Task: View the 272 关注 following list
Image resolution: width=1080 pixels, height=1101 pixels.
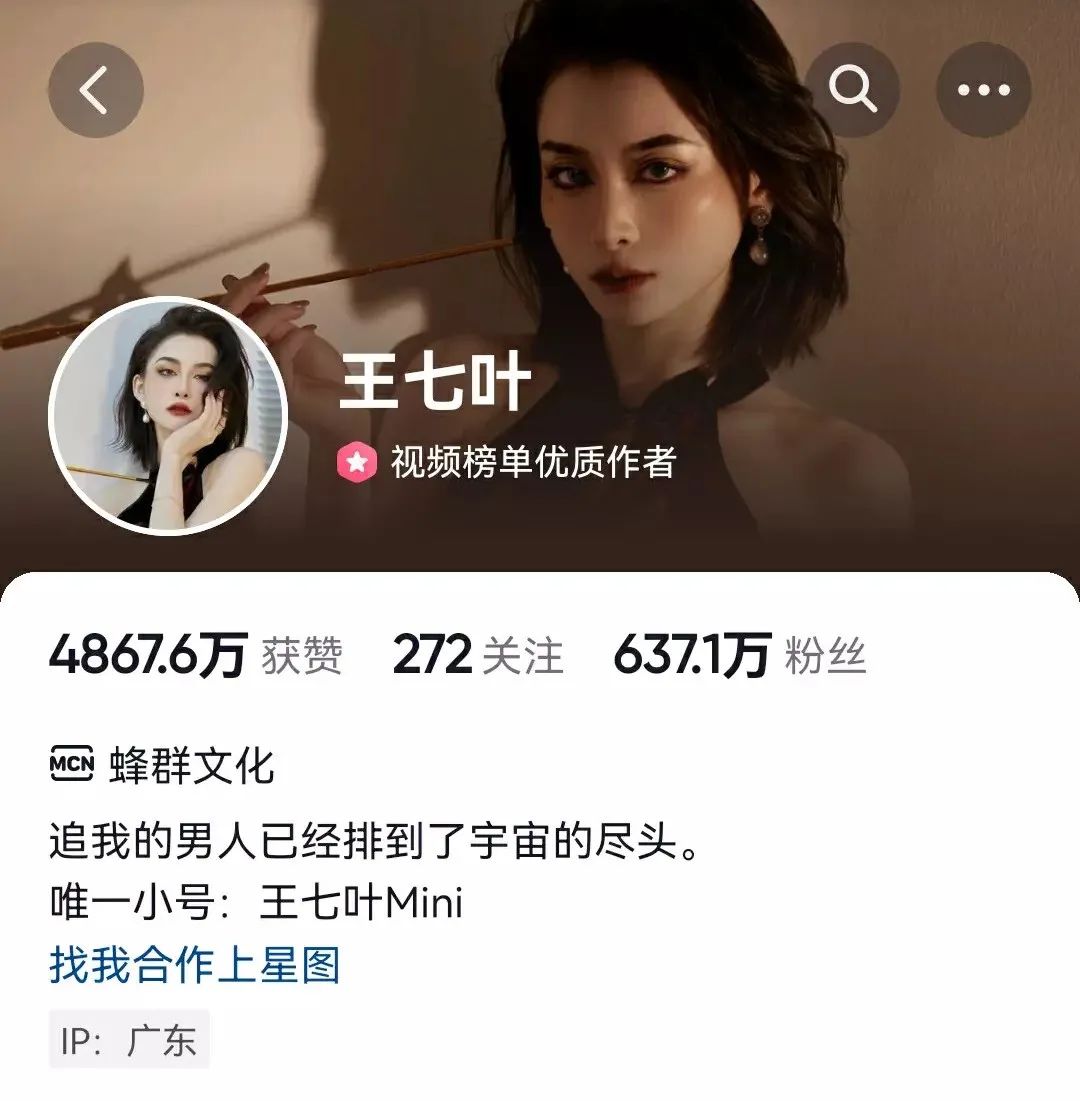Action: [477, 657]
